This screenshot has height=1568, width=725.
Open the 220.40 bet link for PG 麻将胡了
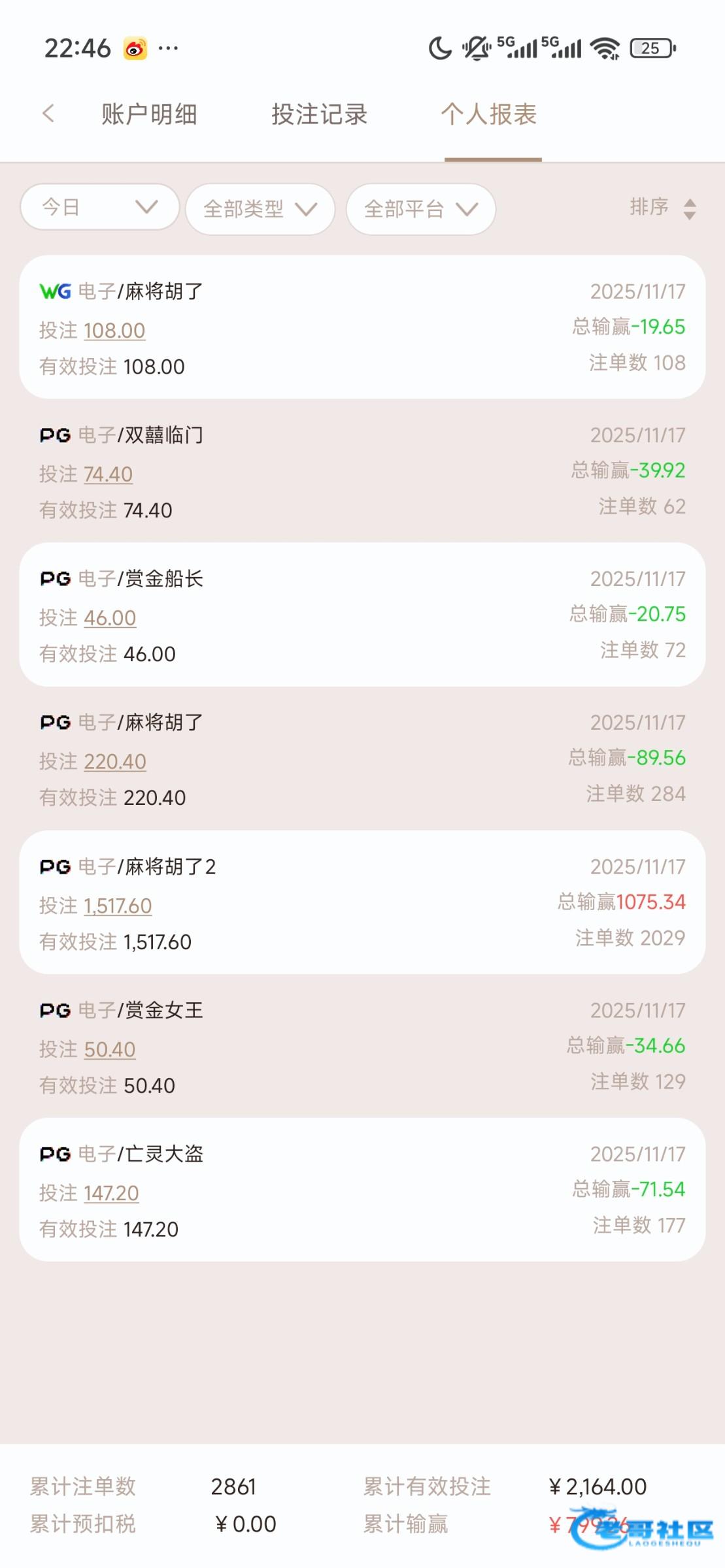(x=114, y=762)
